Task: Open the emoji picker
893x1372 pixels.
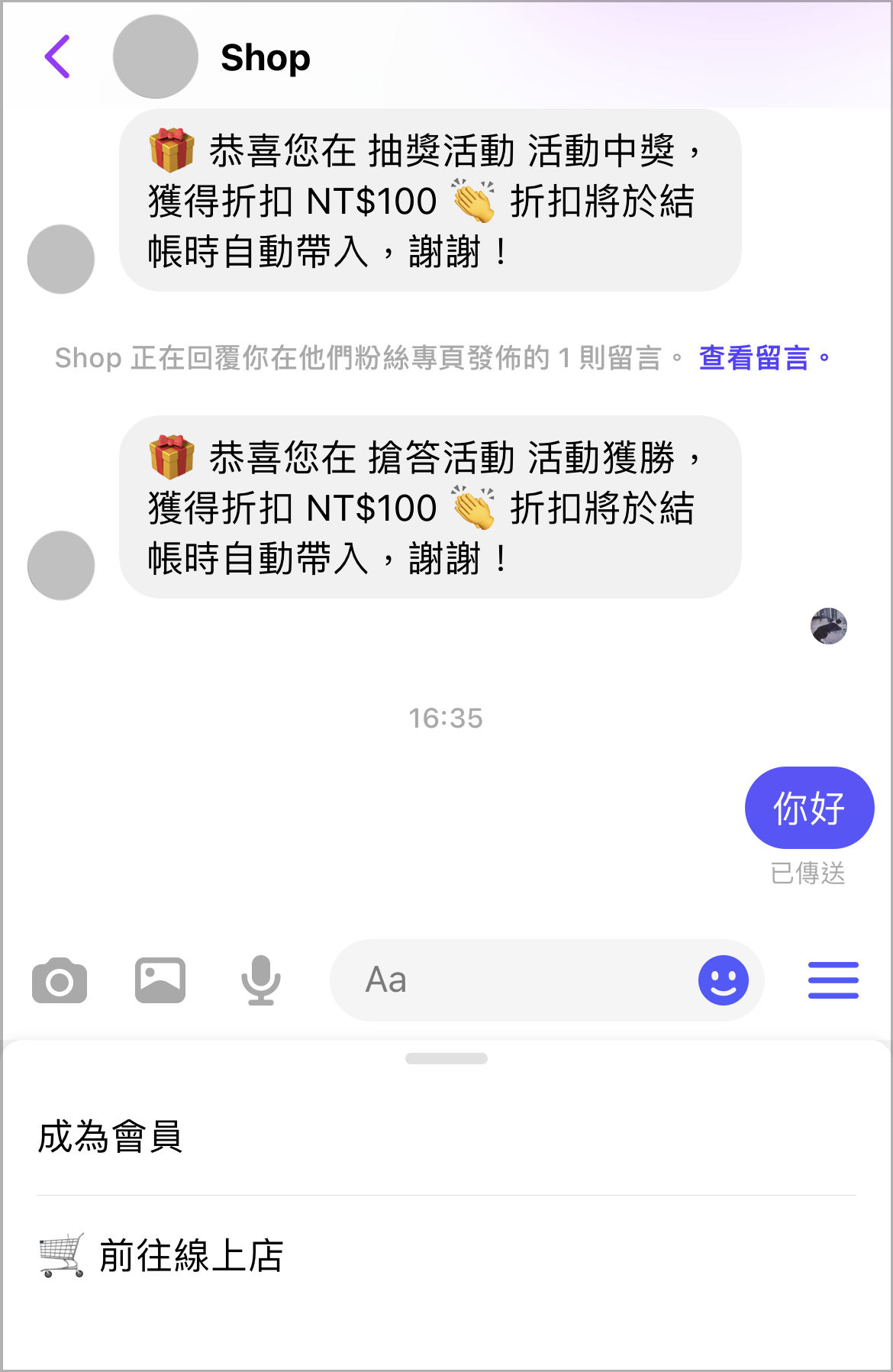Action: (723, 980)
